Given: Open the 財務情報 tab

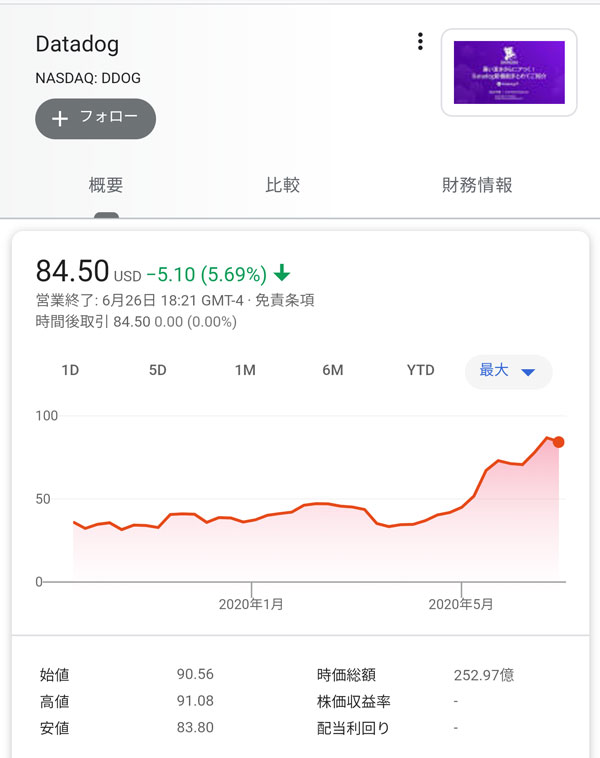Looking at the screenshot, I should coord(477,185).
